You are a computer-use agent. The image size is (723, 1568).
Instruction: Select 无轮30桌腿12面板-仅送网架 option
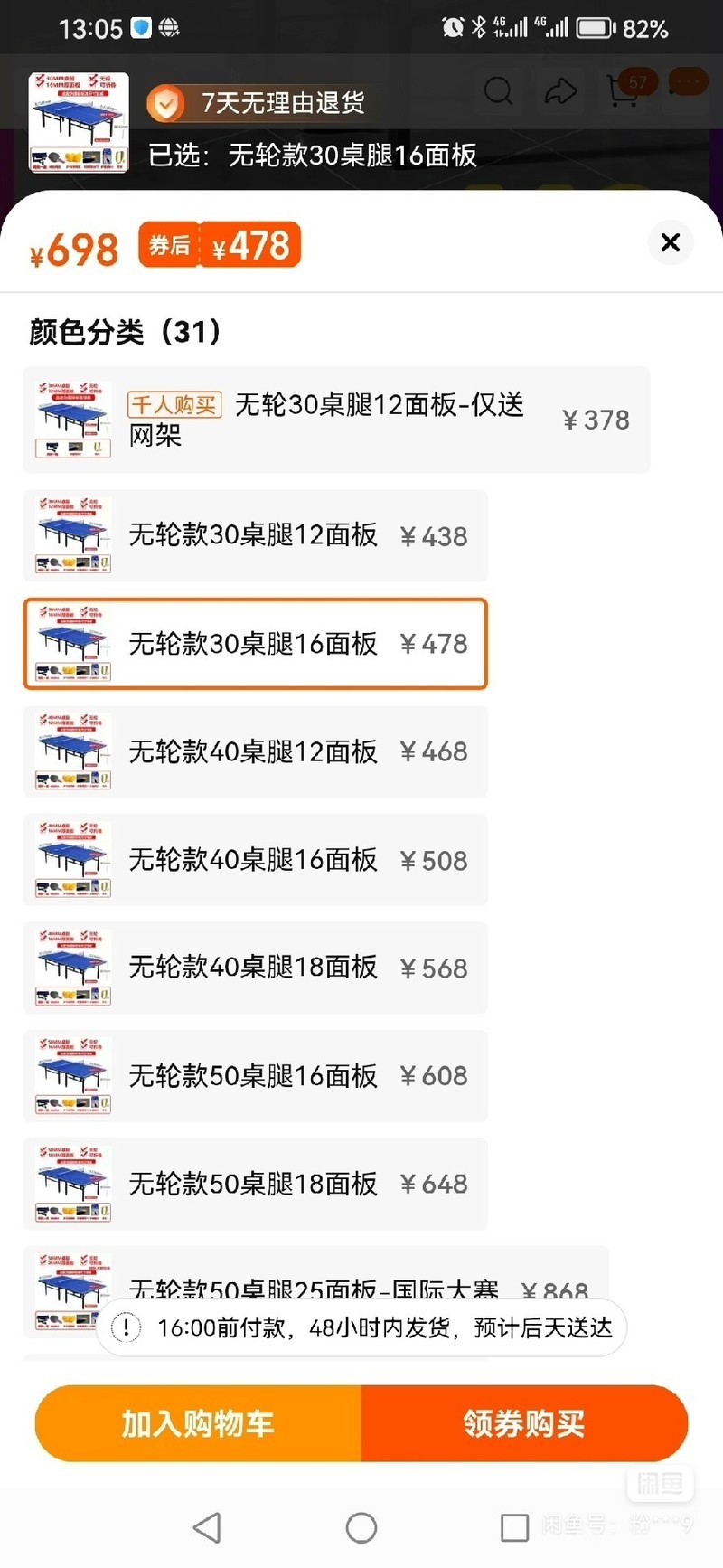click(336, 420)
